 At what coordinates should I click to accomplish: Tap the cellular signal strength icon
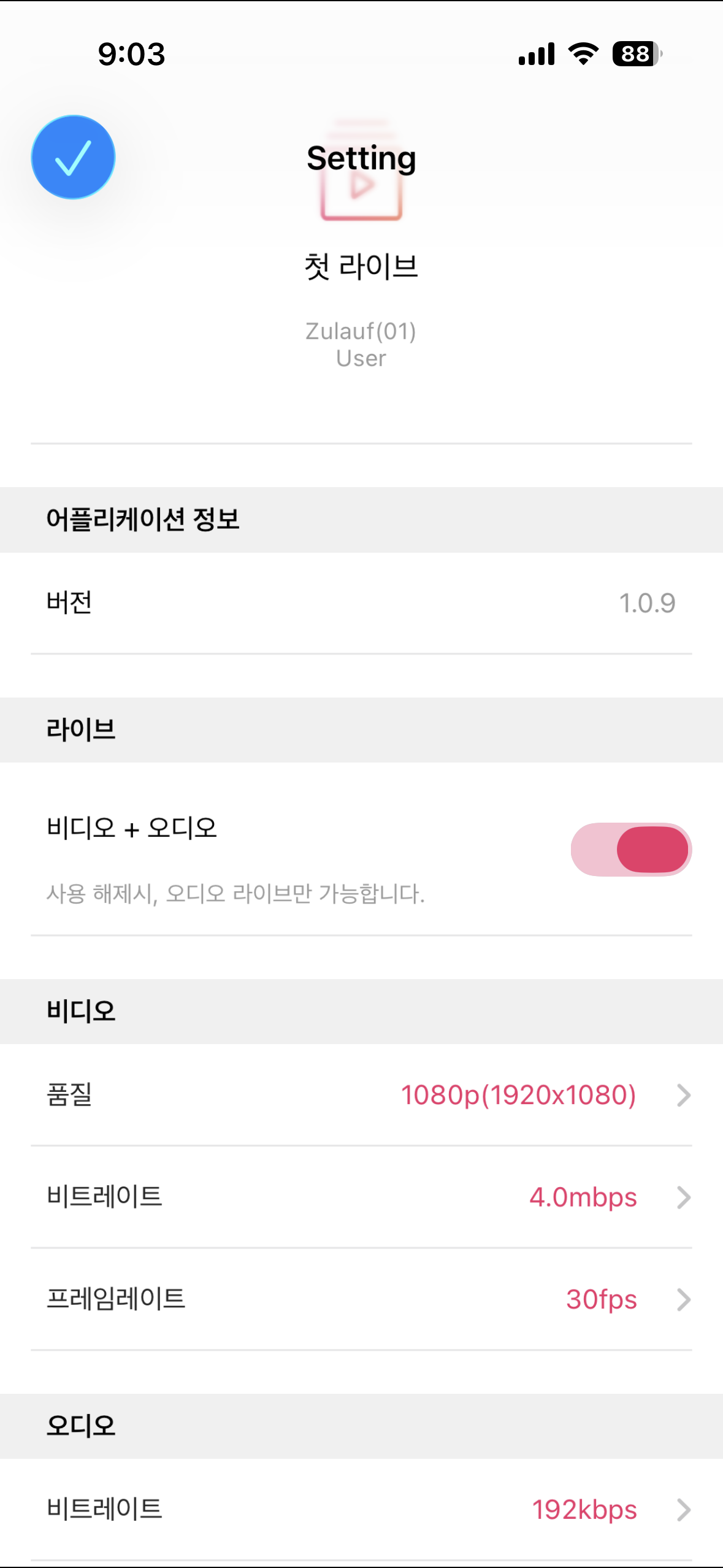[537, 55]
